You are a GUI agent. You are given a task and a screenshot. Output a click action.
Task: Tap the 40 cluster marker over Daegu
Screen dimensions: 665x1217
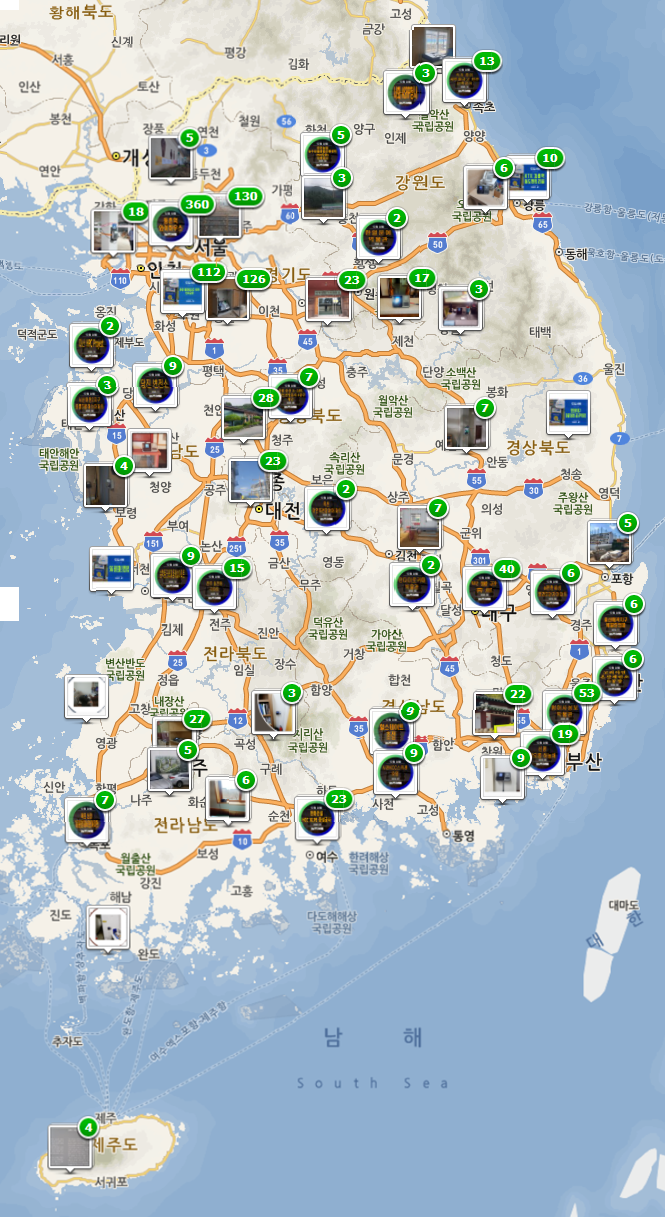(x=485, y=587)
